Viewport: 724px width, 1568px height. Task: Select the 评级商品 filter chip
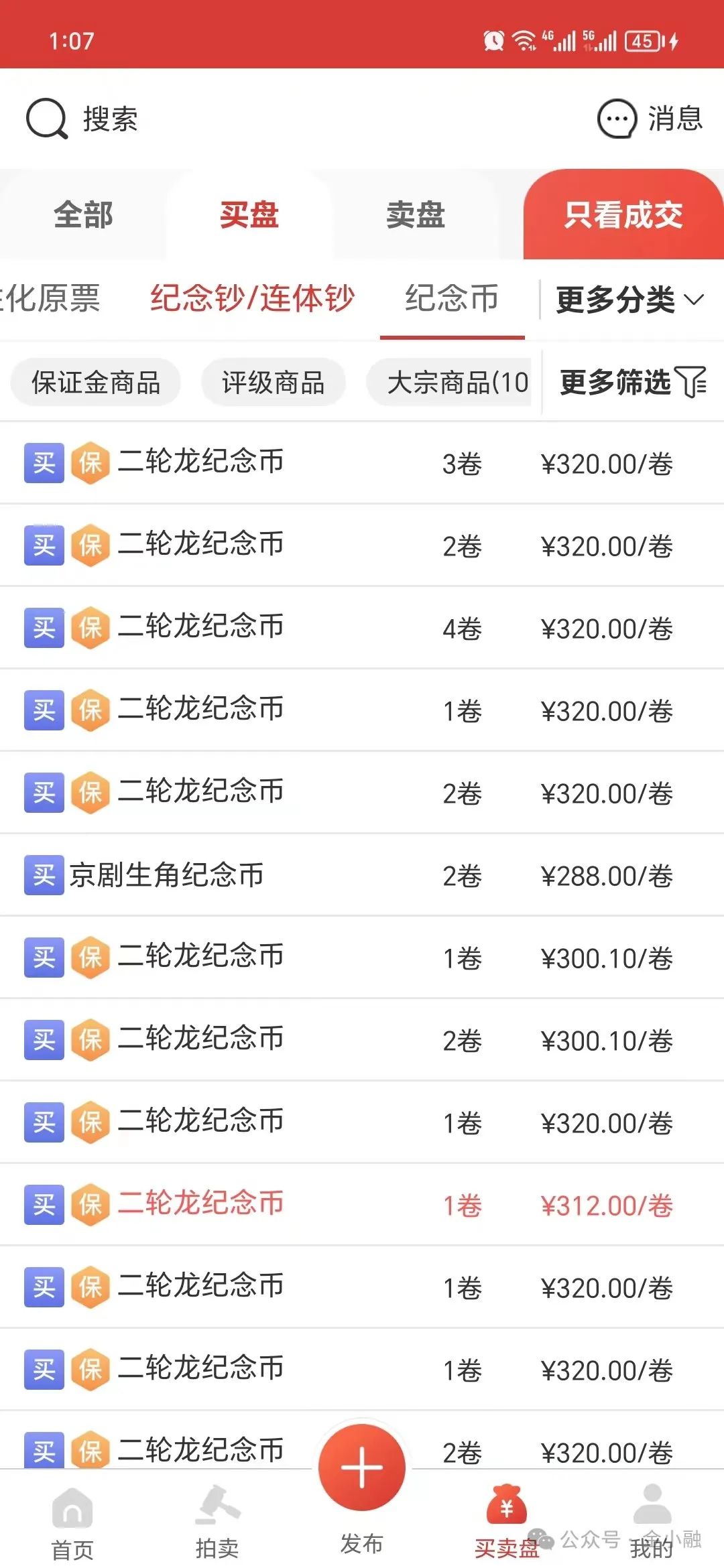click(274, 383)
